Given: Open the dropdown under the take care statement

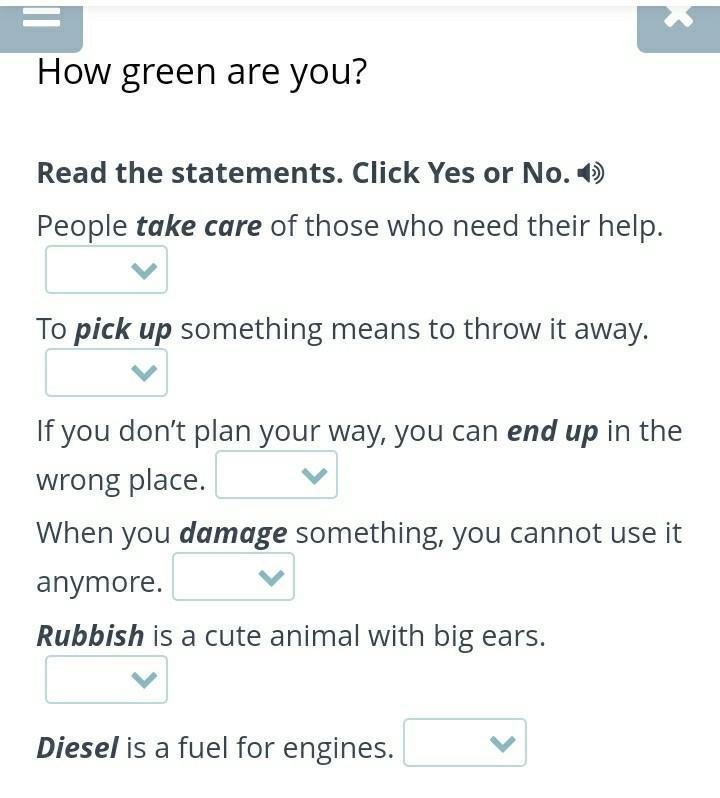Looking at the screenshot, I should click(106, 270).
